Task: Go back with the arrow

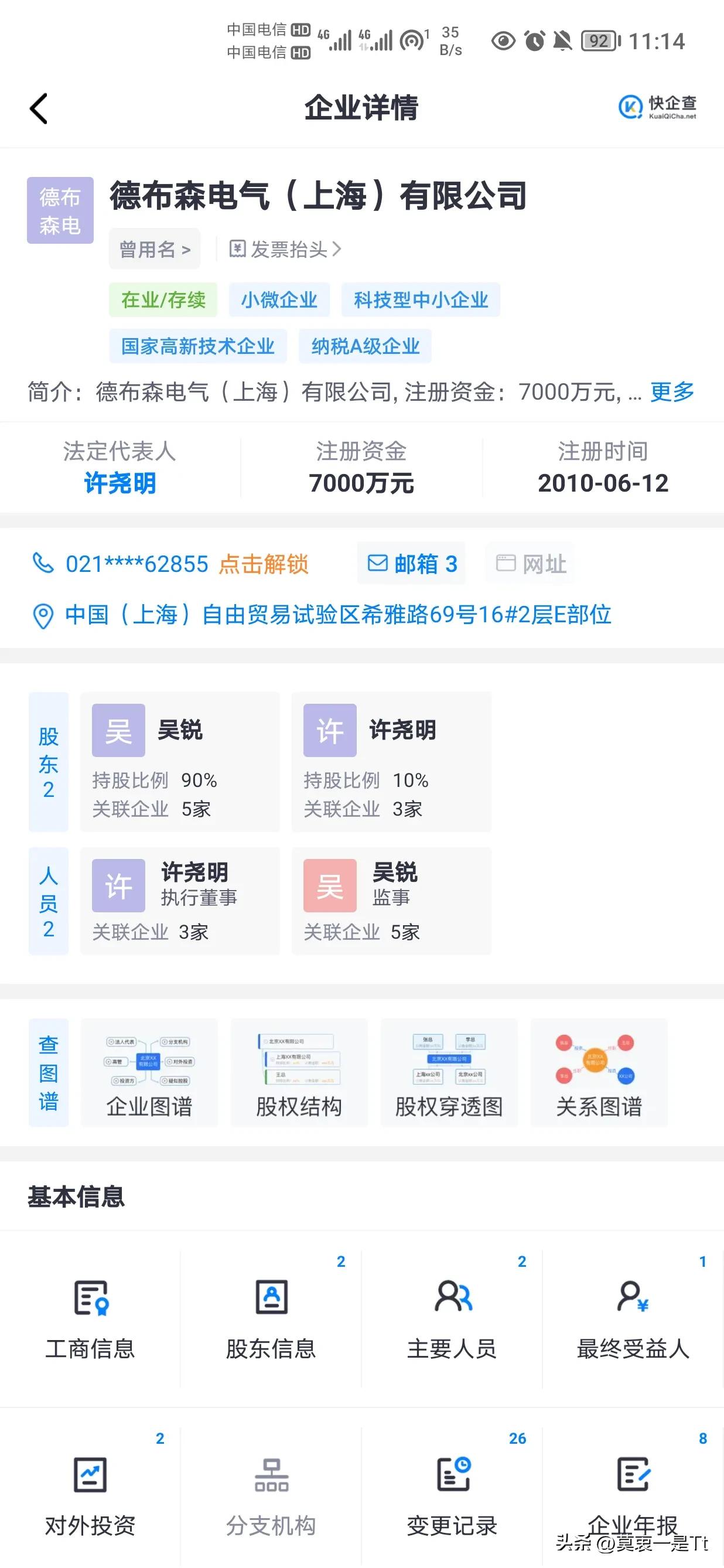Action: [x=39, y=108]
